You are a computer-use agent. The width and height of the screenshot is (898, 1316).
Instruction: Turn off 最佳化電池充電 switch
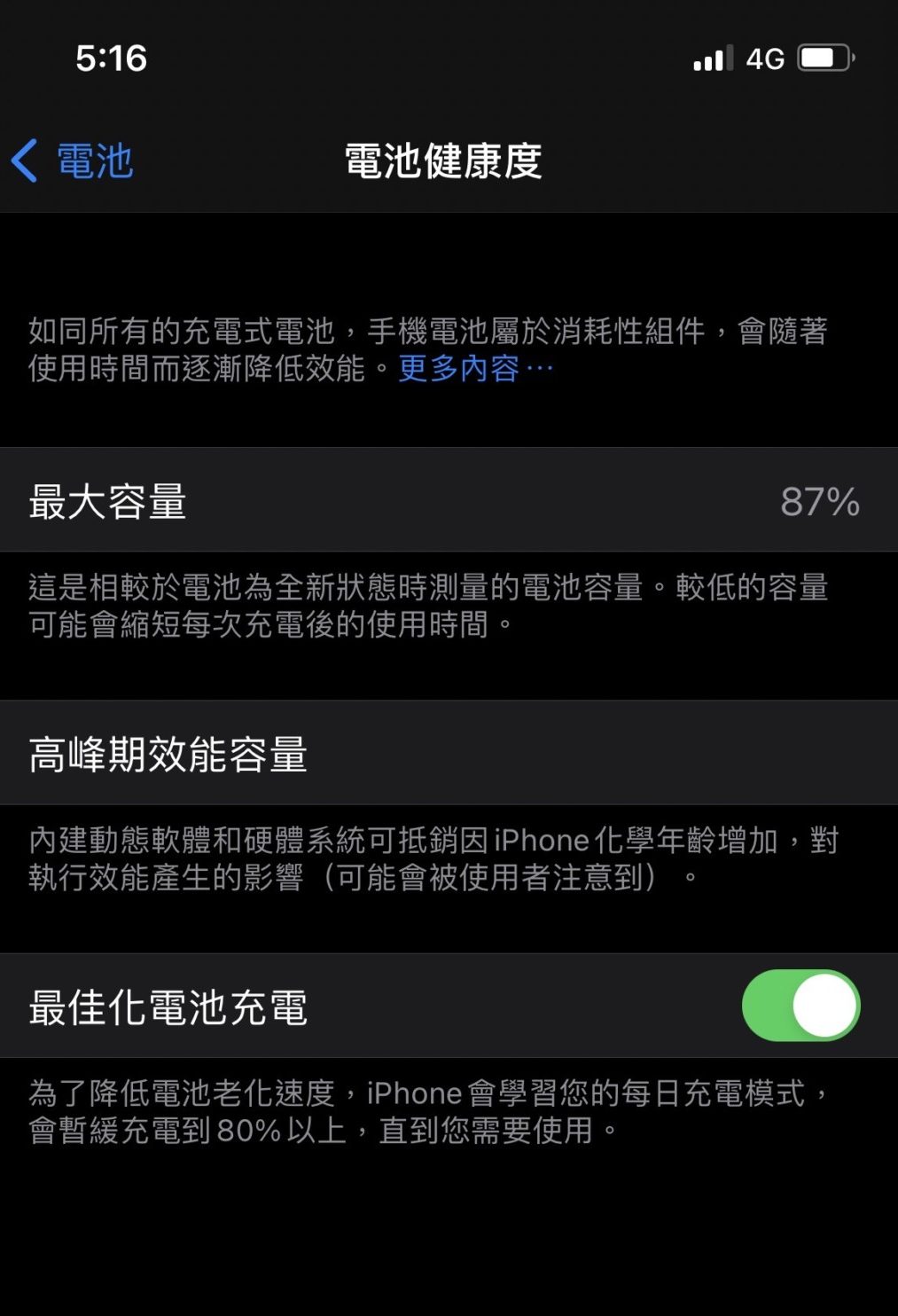(x=800, y=1006)
